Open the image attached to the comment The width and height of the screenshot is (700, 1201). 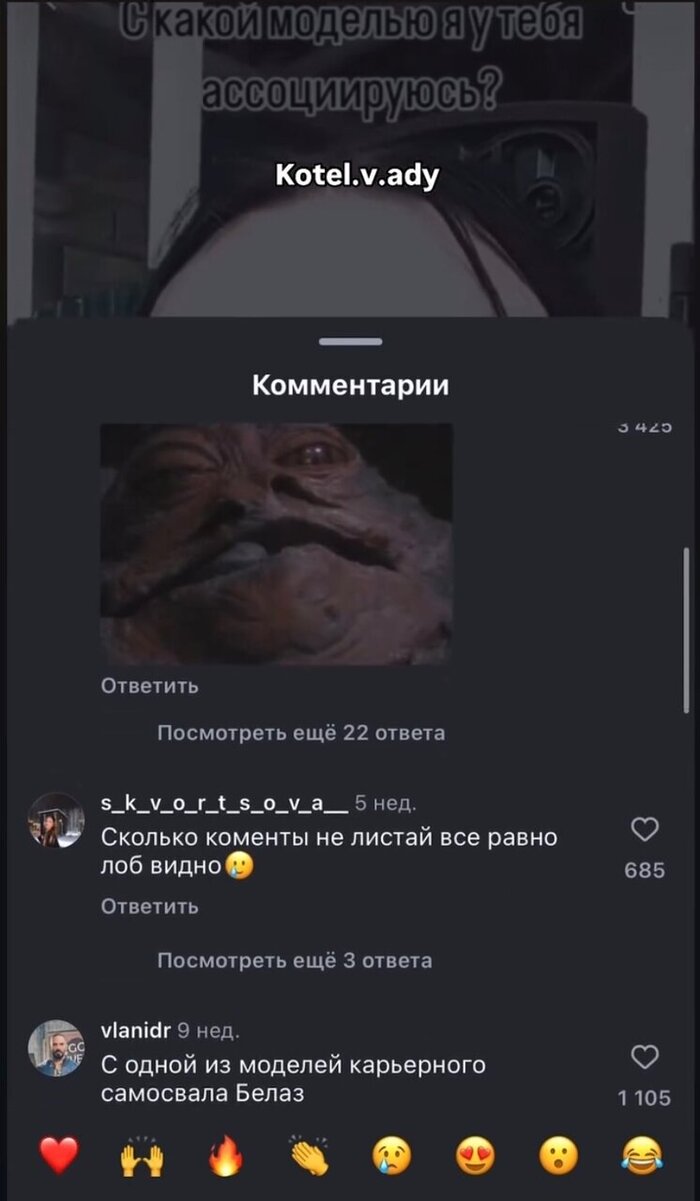coord(276,543)
